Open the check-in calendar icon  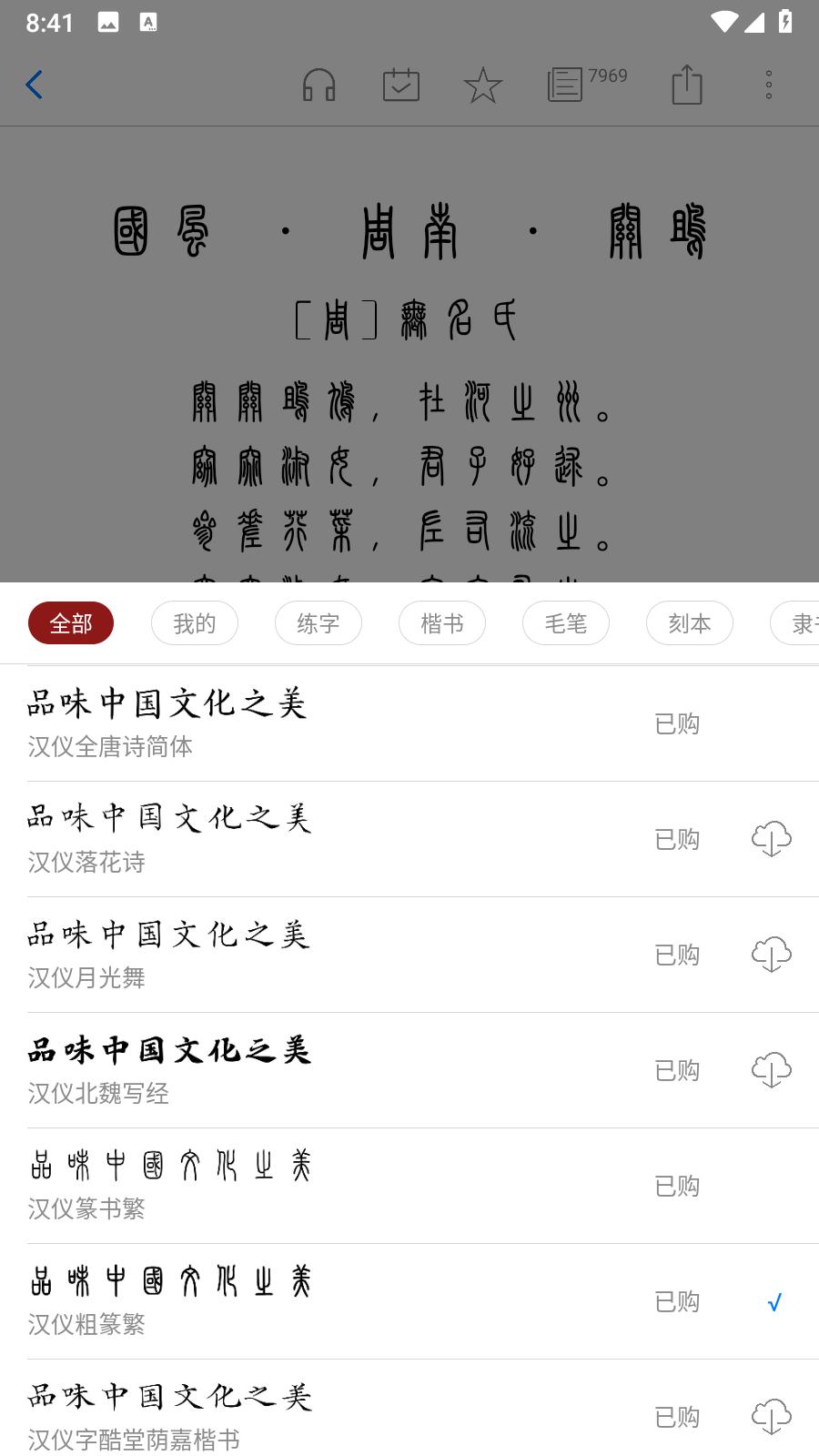(400, 85)
